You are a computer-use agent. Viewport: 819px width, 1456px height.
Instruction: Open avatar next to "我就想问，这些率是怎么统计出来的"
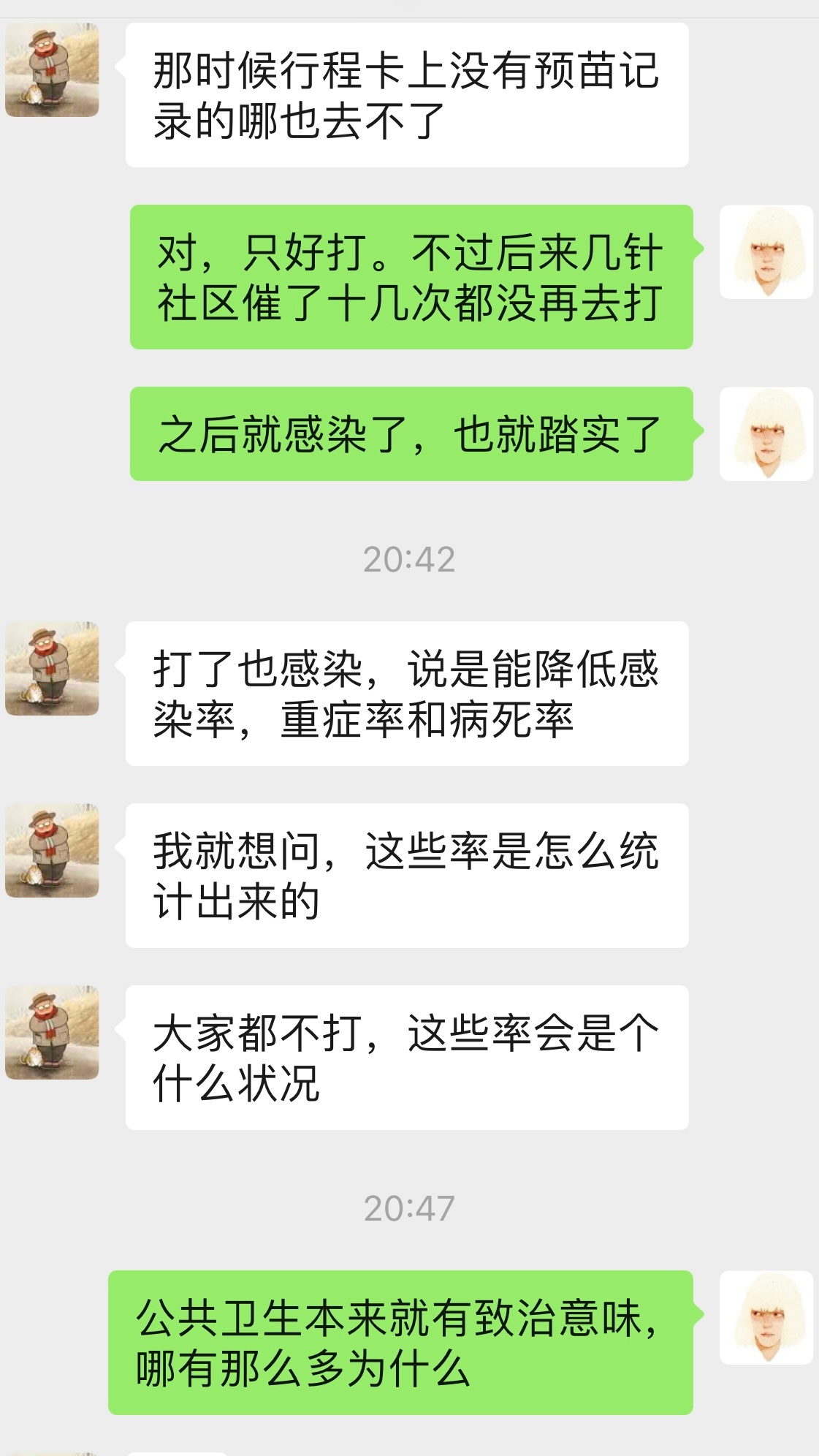(52, 851)
